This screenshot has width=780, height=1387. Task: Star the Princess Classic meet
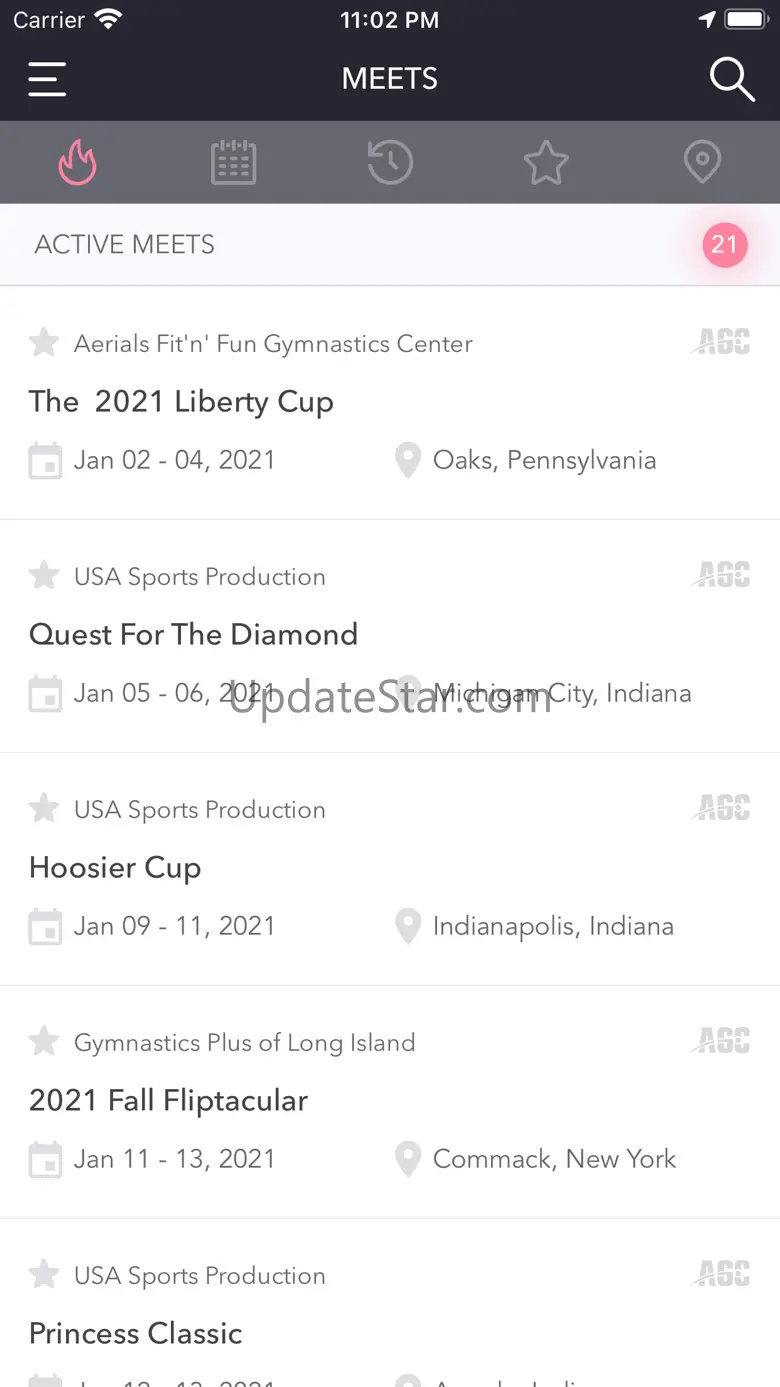44,1275
